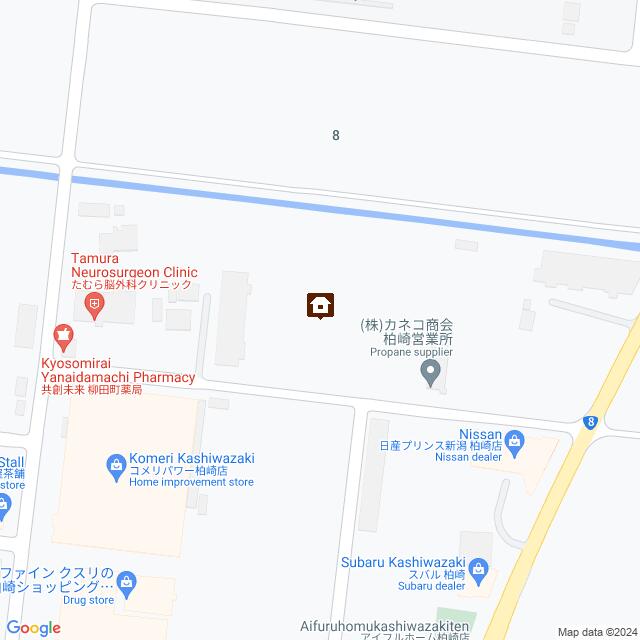Open the home marker on the map
Image resolution: width=640 pixels, height=640 pixels.
(x=320, y=305)
